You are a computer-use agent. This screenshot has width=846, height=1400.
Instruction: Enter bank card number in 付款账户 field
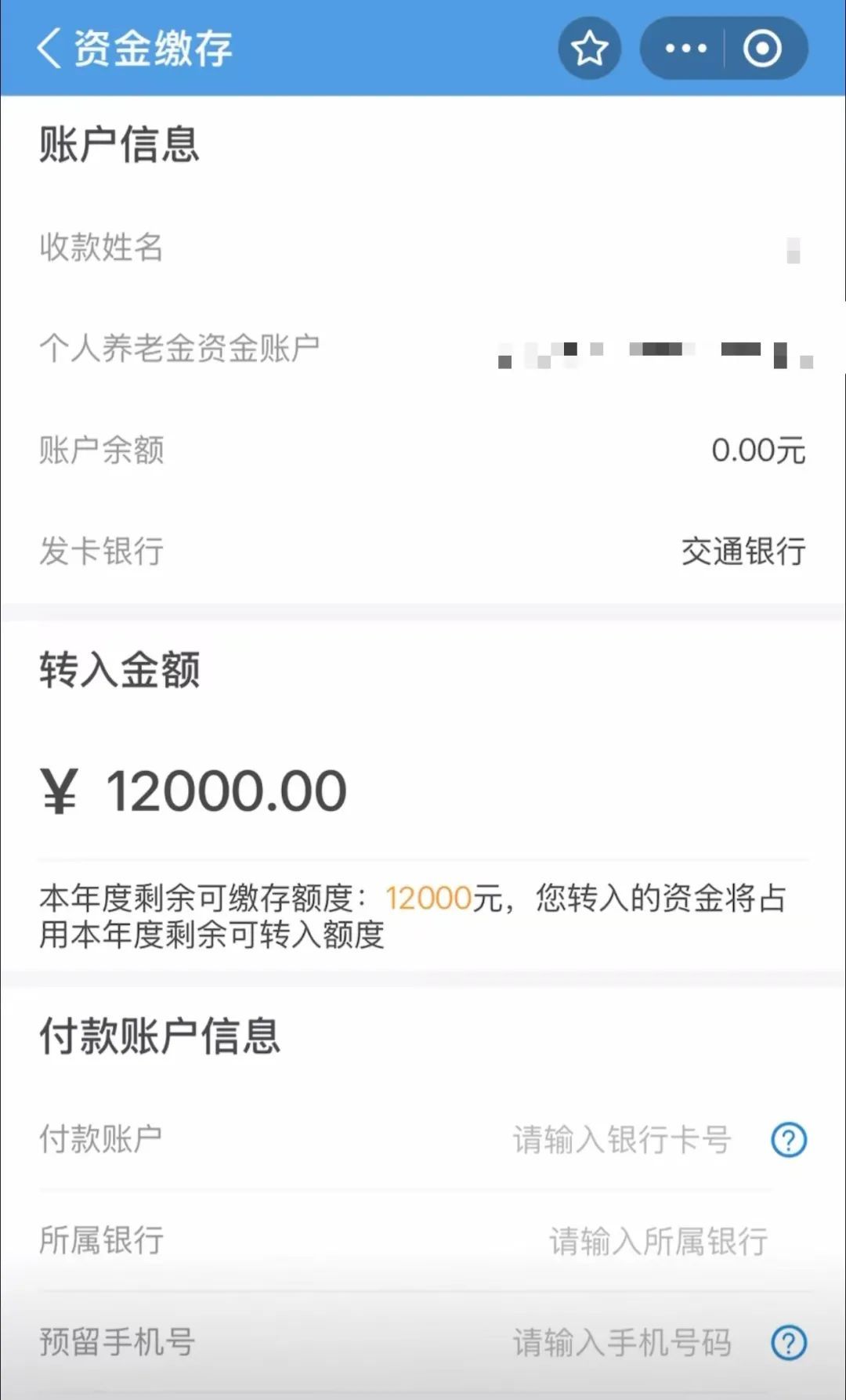(621, 1140)
